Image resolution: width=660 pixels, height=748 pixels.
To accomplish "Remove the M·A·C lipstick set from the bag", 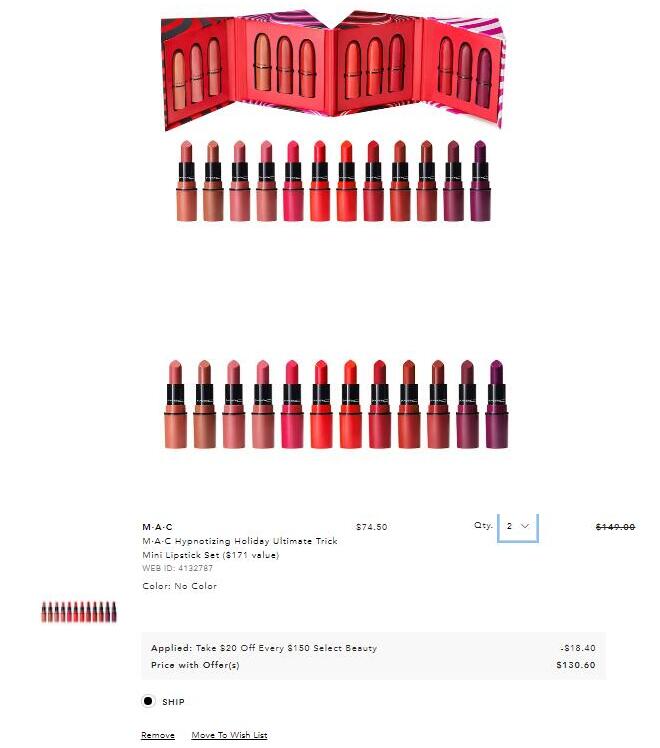I will click(x=158, y=735).
